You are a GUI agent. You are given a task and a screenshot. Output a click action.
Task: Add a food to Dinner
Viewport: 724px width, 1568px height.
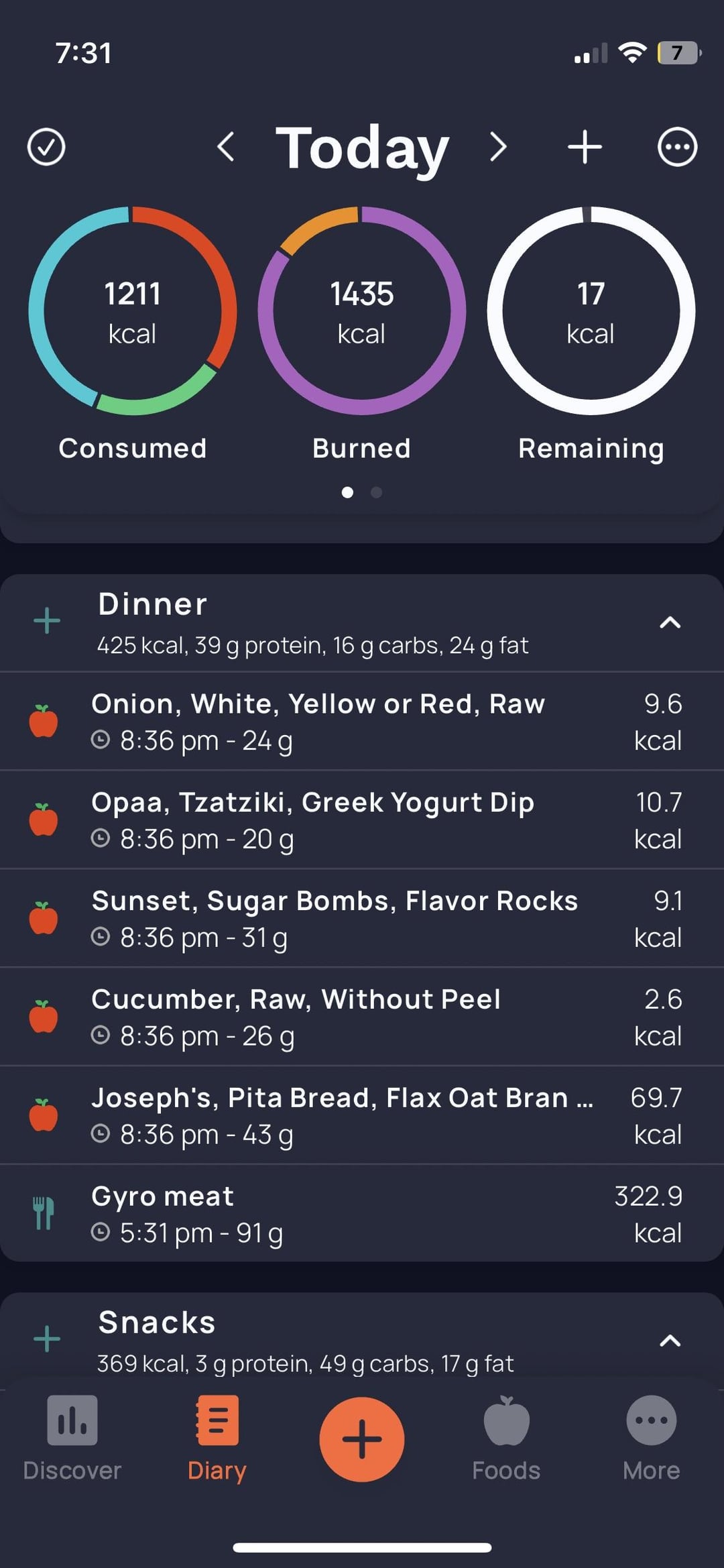(47, 621)
